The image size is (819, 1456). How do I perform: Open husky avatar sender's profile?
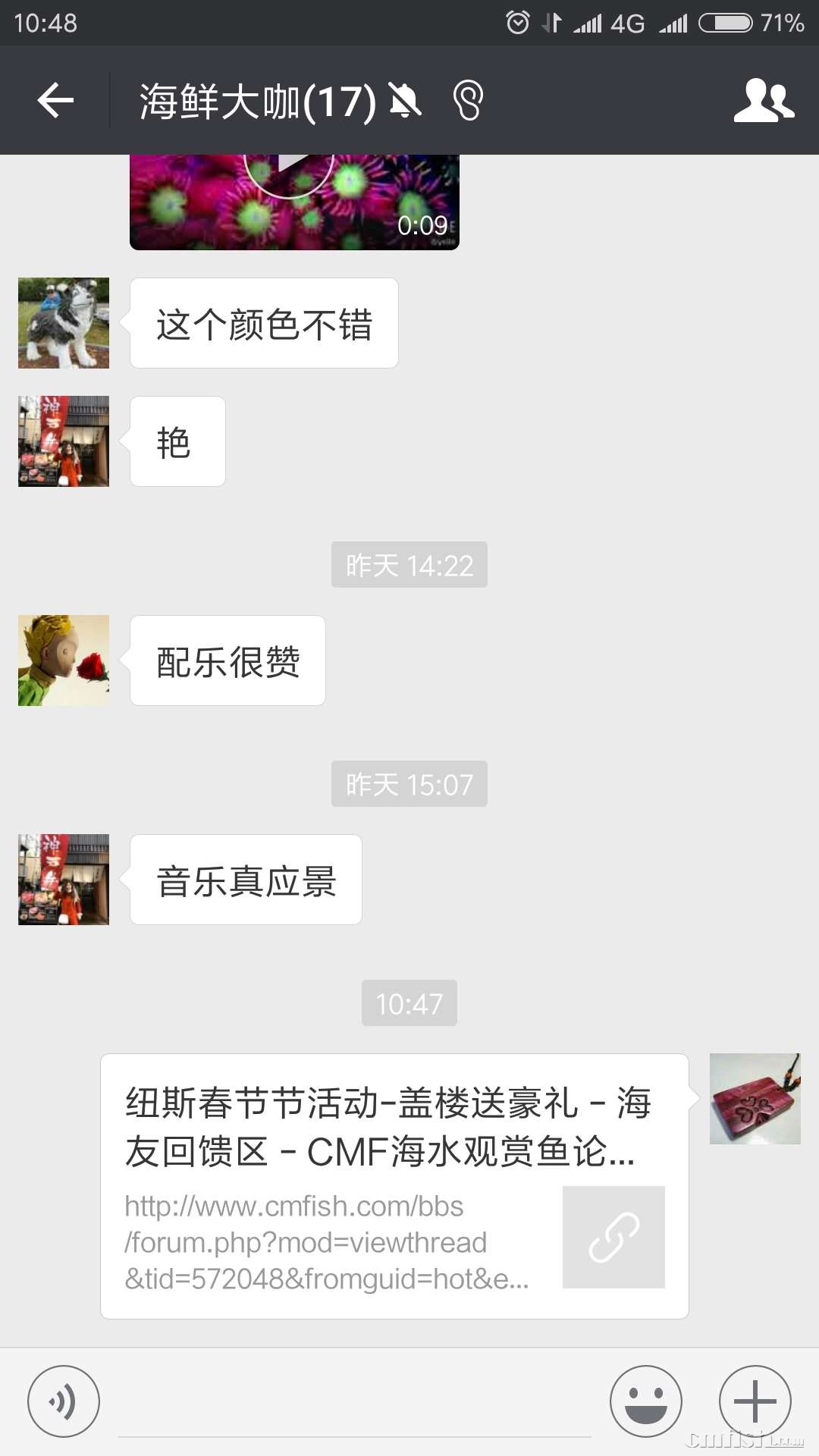click(64, 323)
